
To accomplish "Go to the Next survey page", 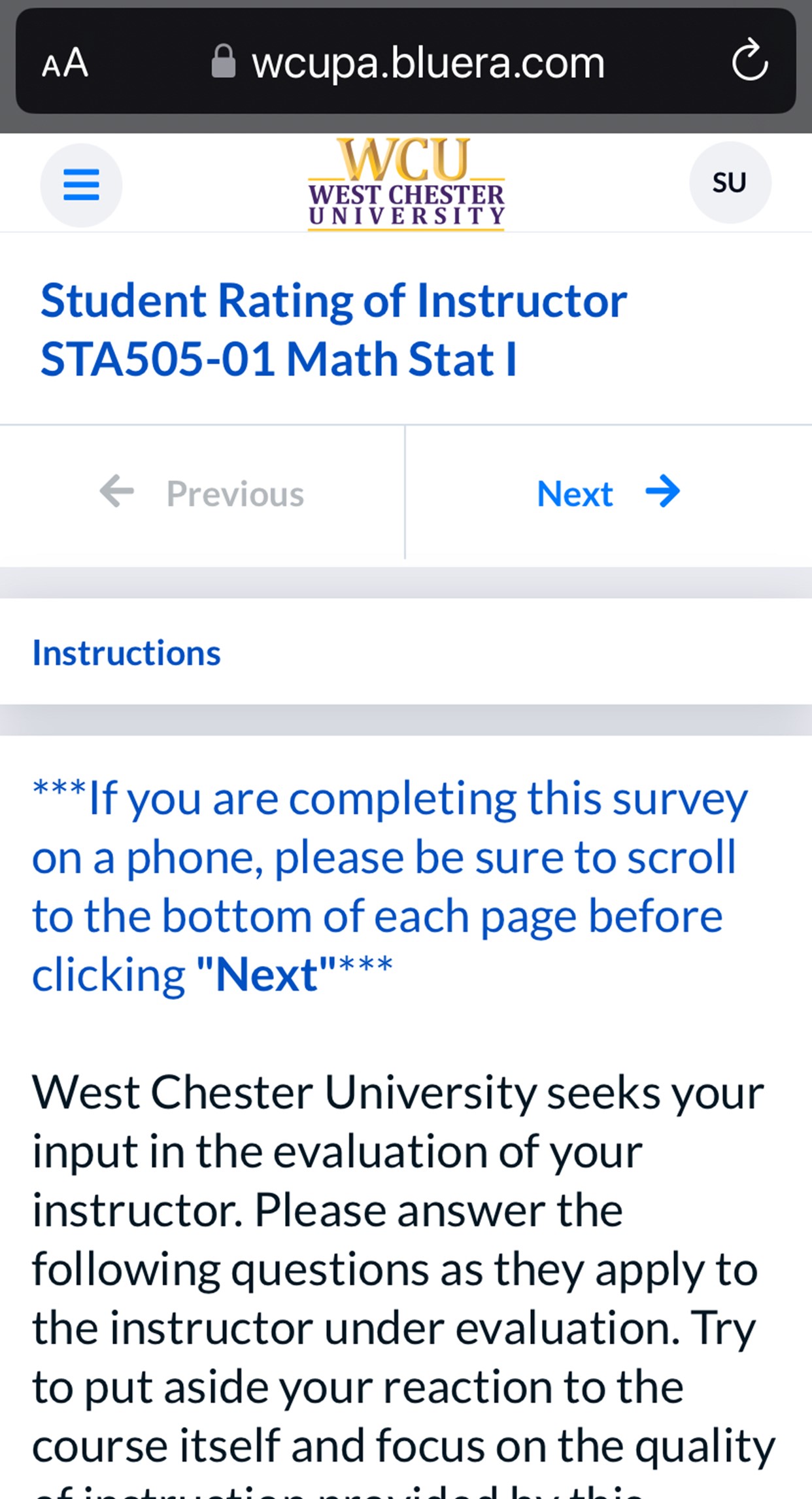I will pos(609,492).
